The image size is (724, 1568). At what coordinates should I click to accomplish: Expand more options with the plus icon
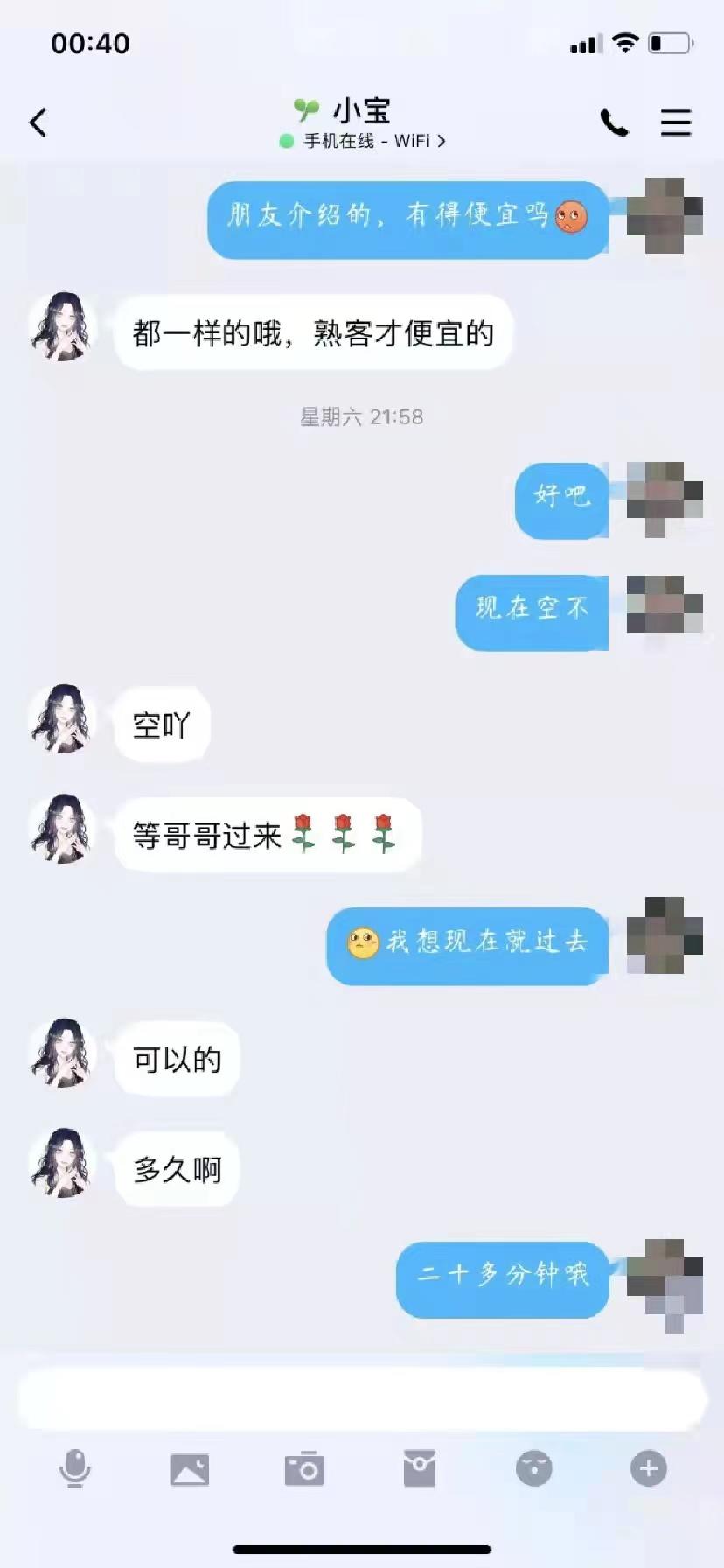click(x=648, y=1468)
